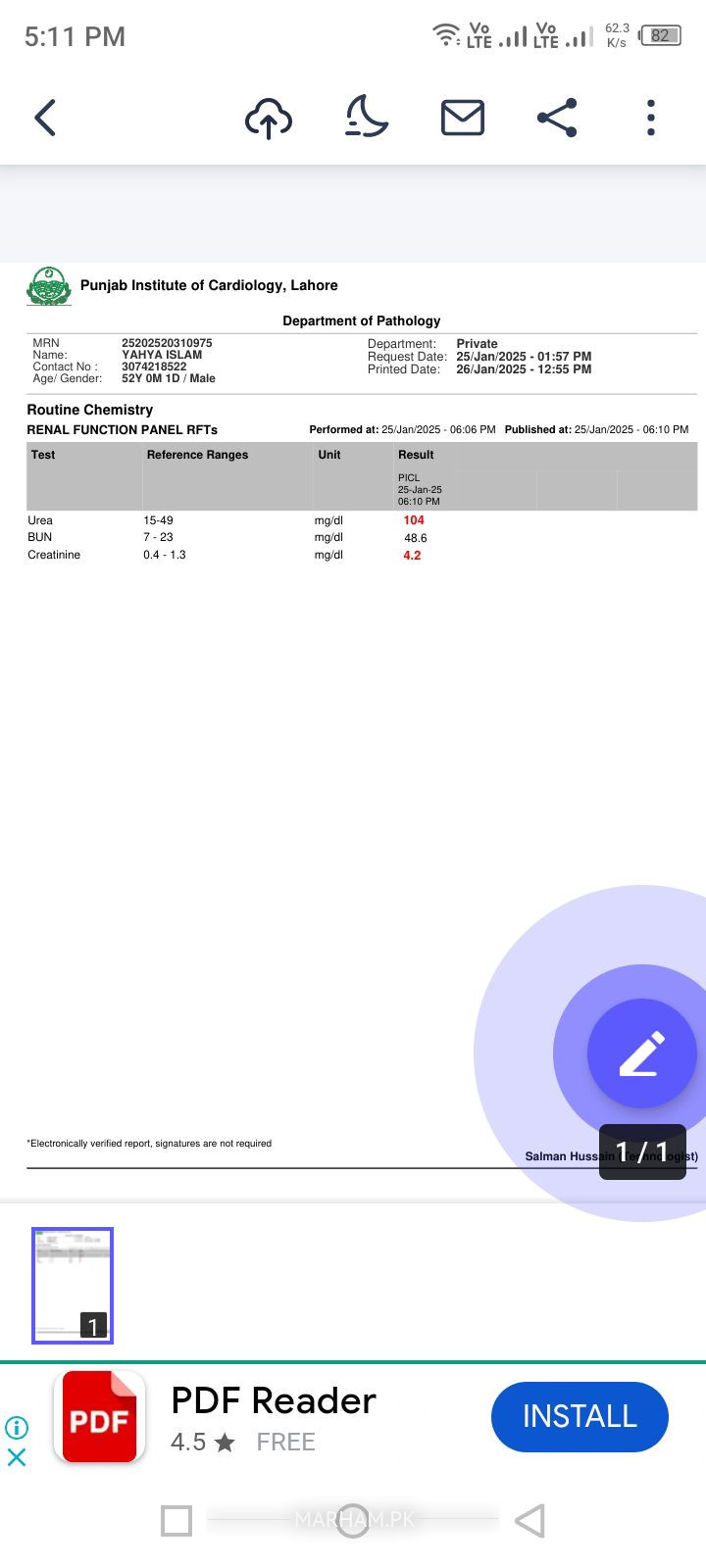
Task: Open recent apps with the square button
Action: coord(176,1521)
